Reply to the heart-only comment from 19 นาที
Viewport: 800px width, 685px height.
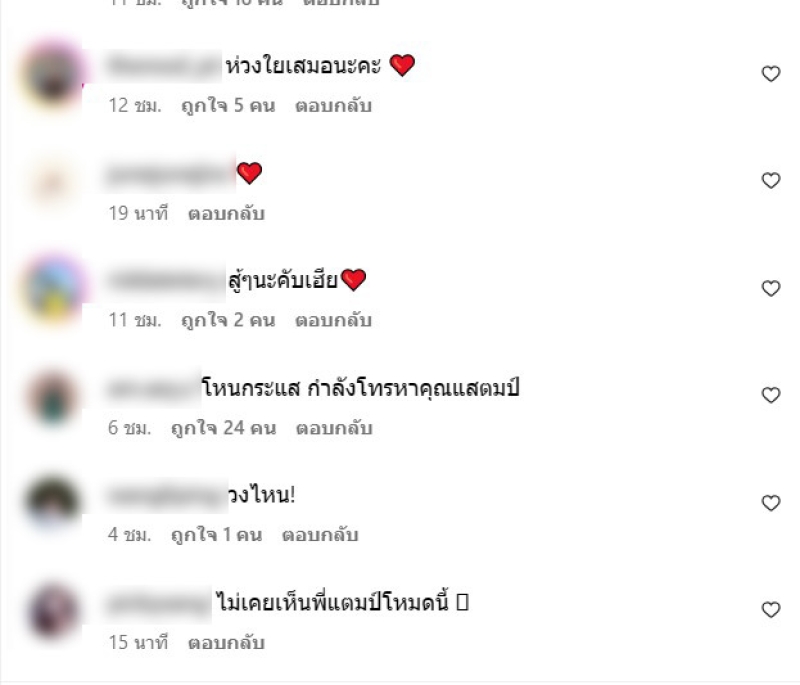pos(226,213)
